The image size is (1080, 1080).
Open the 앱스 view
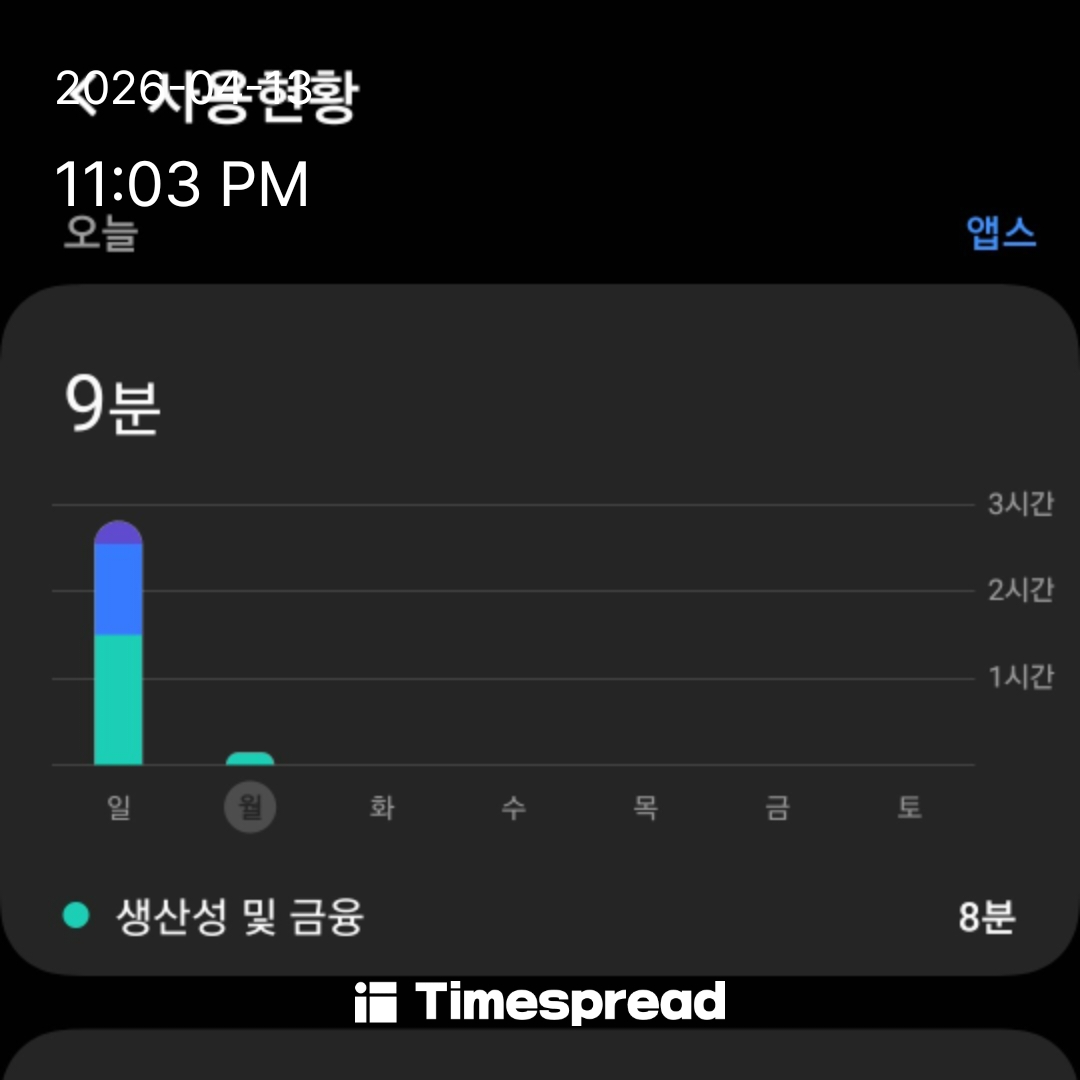click(1001, 233)
